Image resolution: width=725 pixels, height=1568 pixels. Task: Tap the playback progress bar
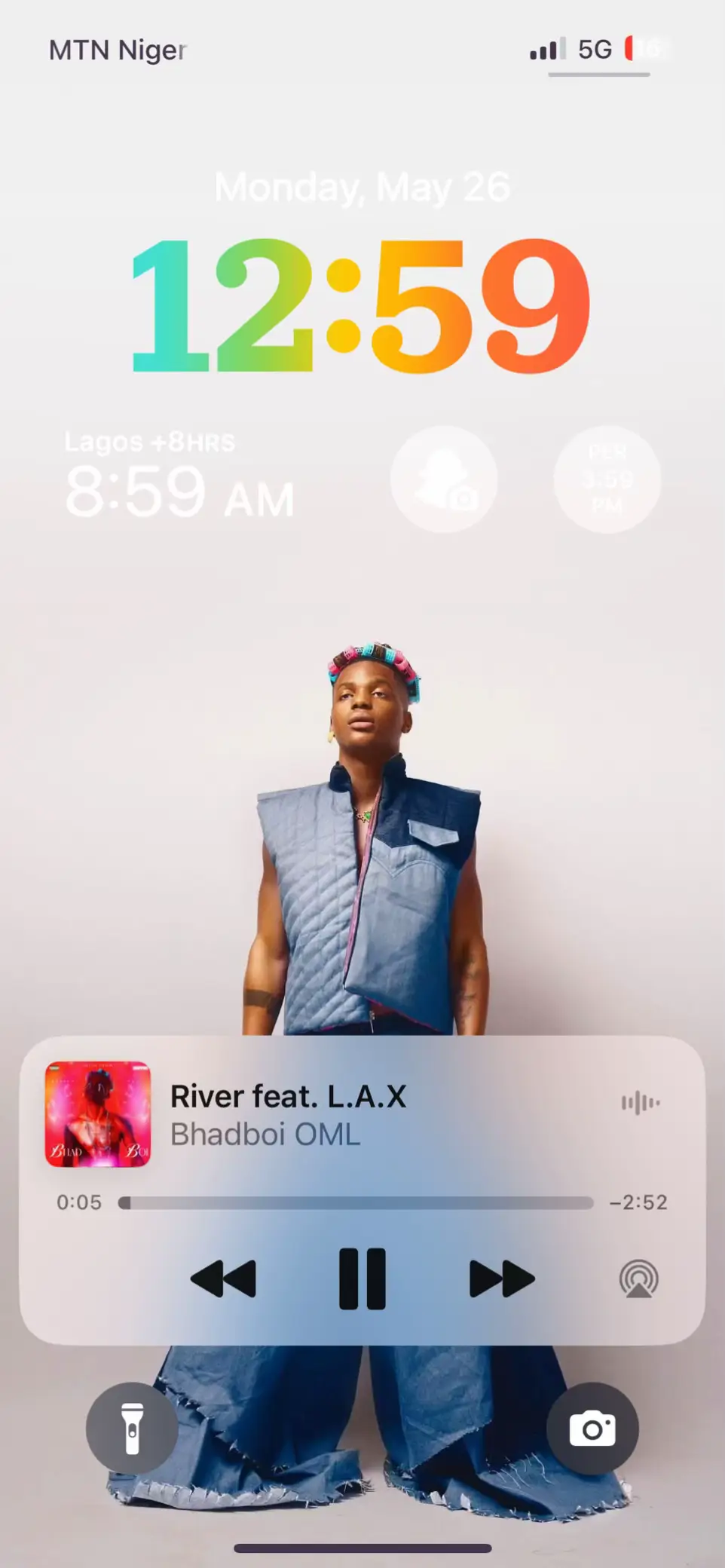coord(356,1202)
